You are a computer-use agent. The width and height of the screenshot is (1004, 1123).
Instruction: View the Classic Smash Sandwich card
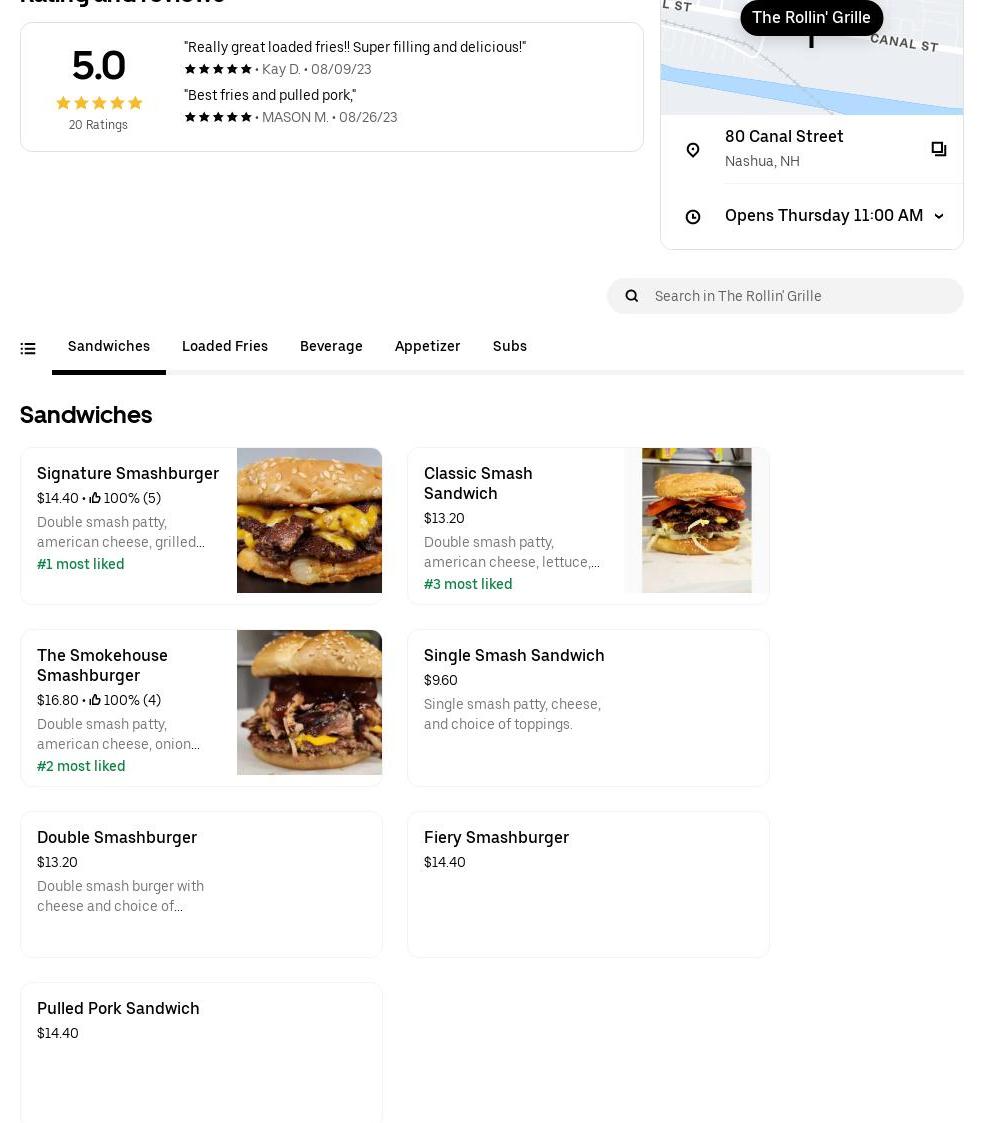coord(588,525)
